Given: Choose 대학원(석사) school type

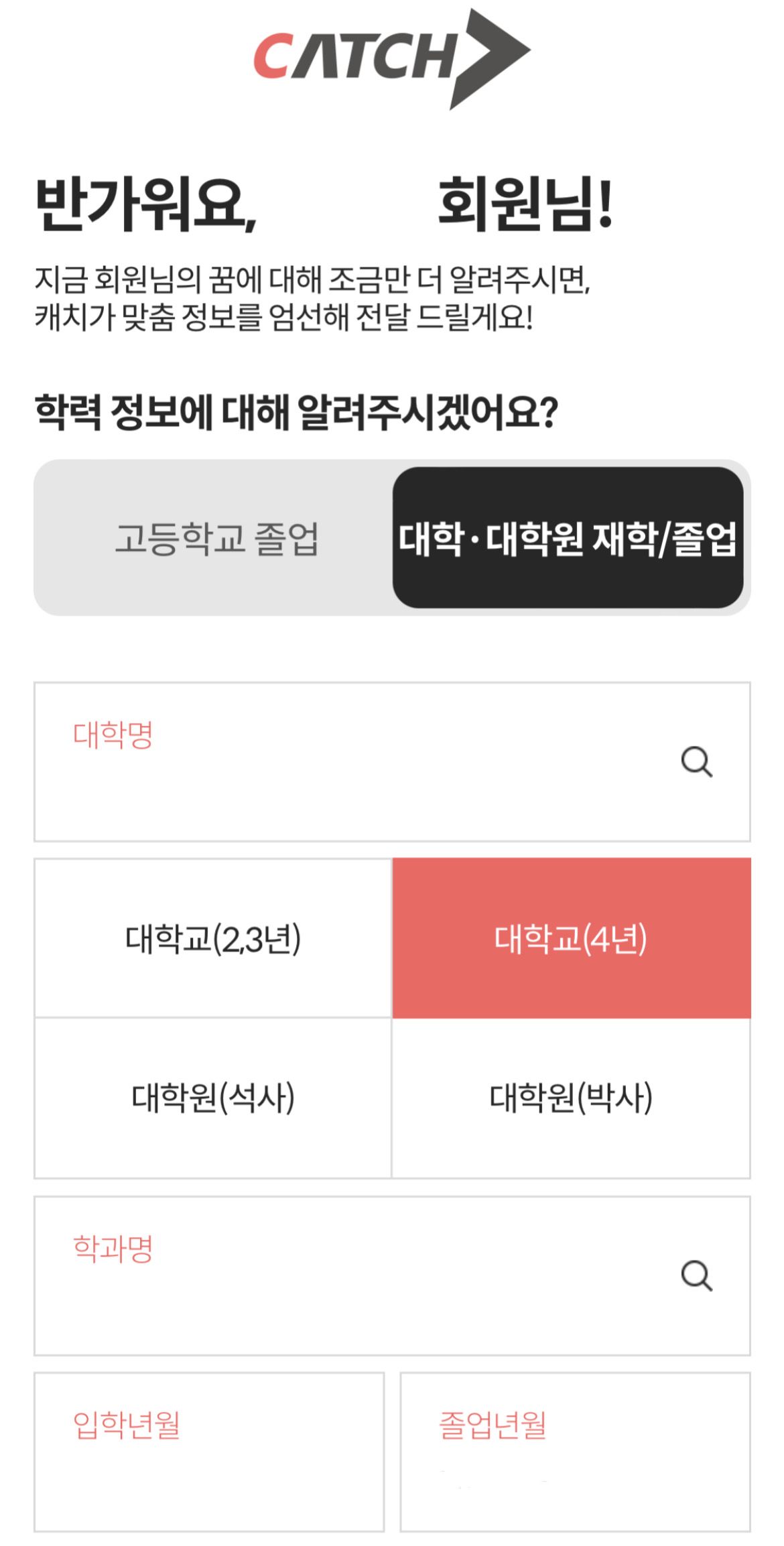Looking at the screenshot, I should tap(213, 1098).
